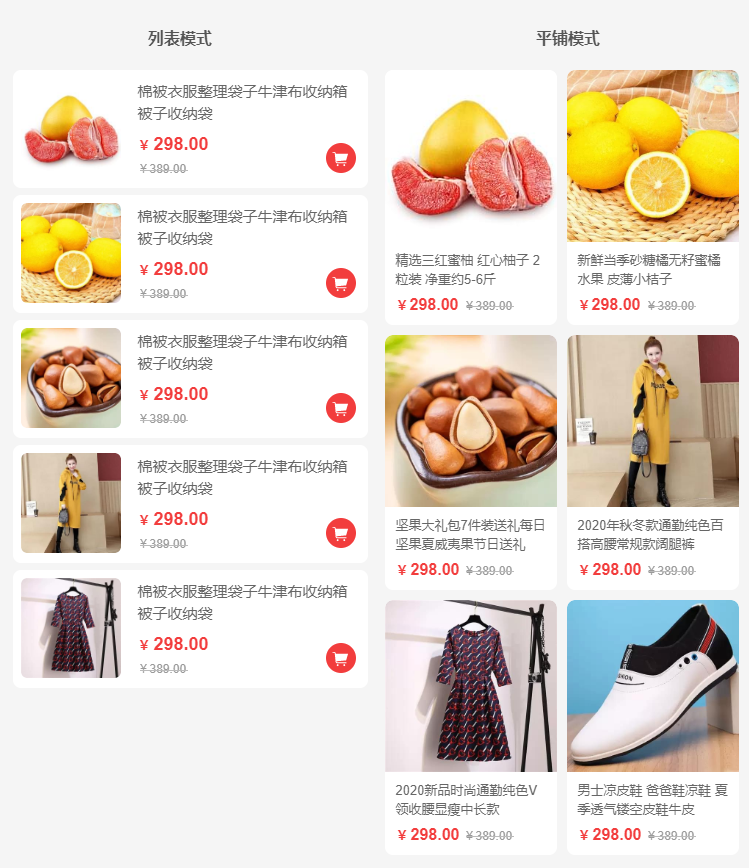This screenshot has height=868, width=749.
Task: Tap the cart icon beside the yellow dress row
Action: pos(341,533)
